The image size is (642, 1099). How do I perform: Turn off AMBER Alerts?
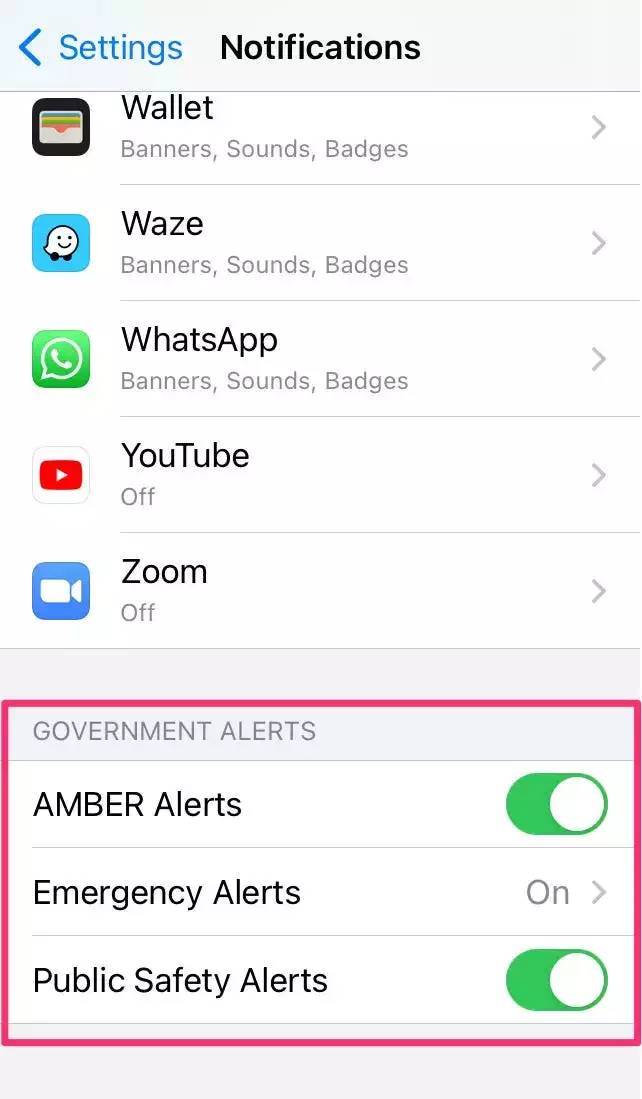556,804
